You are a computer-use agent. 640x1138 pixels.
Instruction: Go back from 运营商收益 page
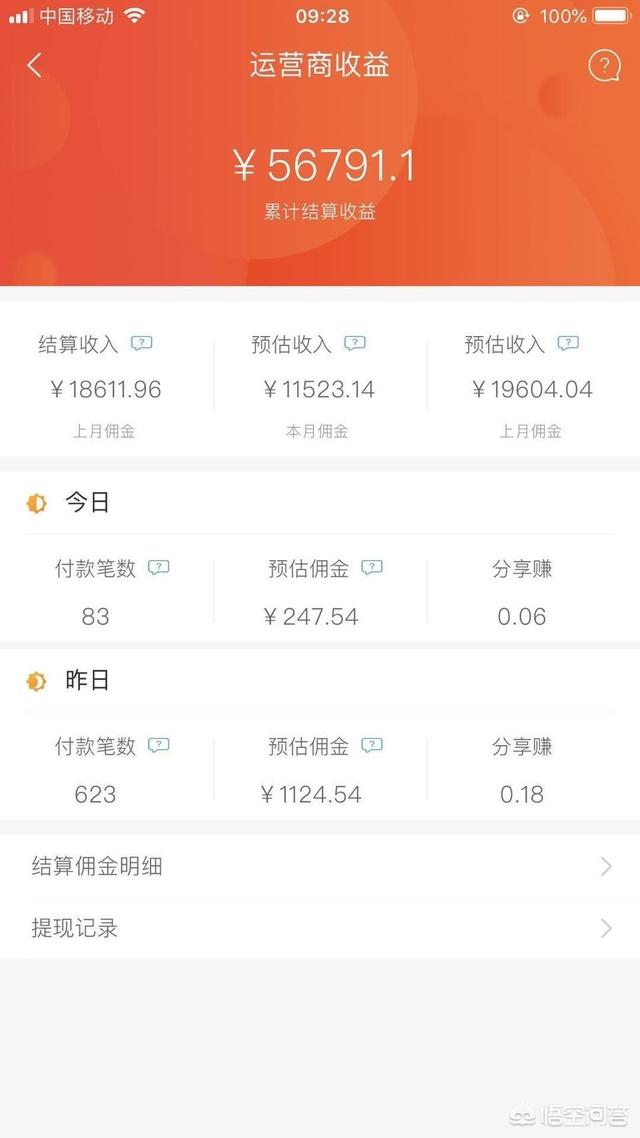pos(34,65)
